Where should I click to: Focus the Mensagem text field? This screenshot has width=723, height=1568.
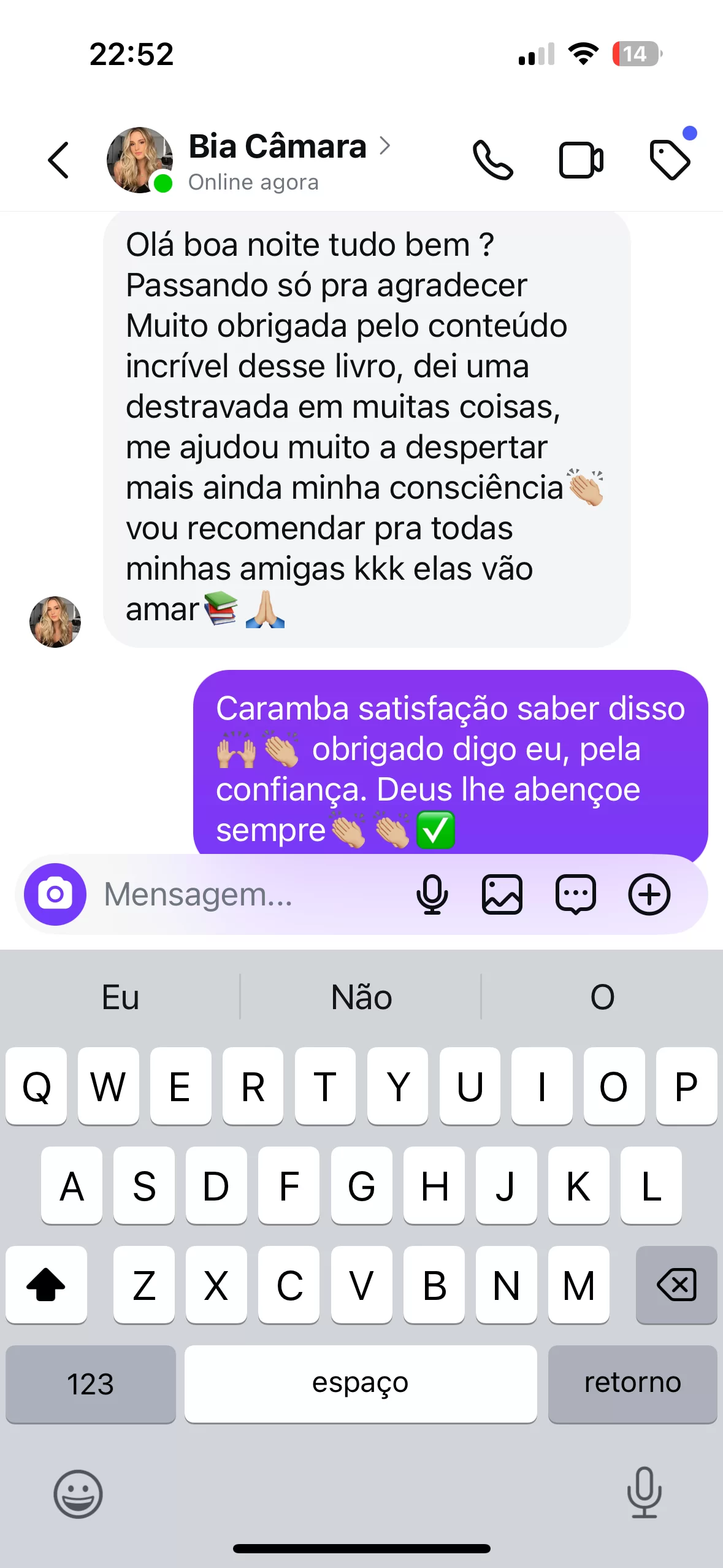[x=245, y=894]
